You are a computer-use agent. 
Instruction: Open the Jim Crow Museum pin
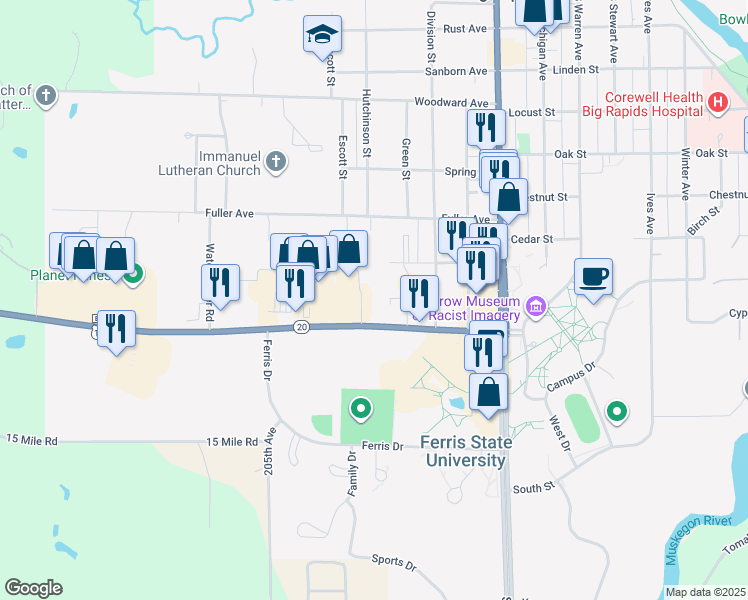(x=535, y=304)
